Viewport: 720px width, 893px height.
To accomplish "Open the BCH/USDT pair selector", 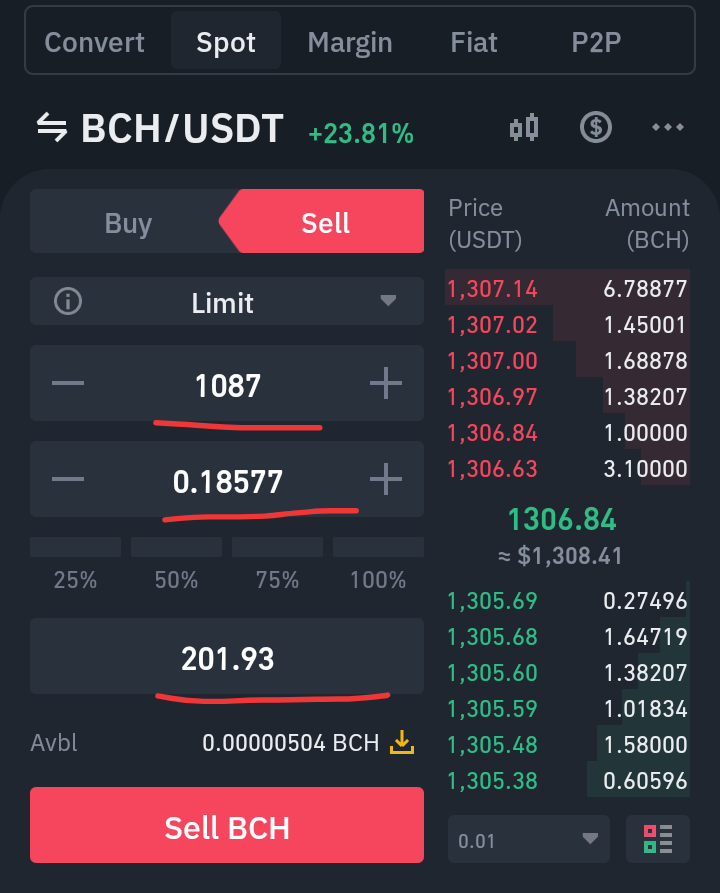I will (159, 128).
